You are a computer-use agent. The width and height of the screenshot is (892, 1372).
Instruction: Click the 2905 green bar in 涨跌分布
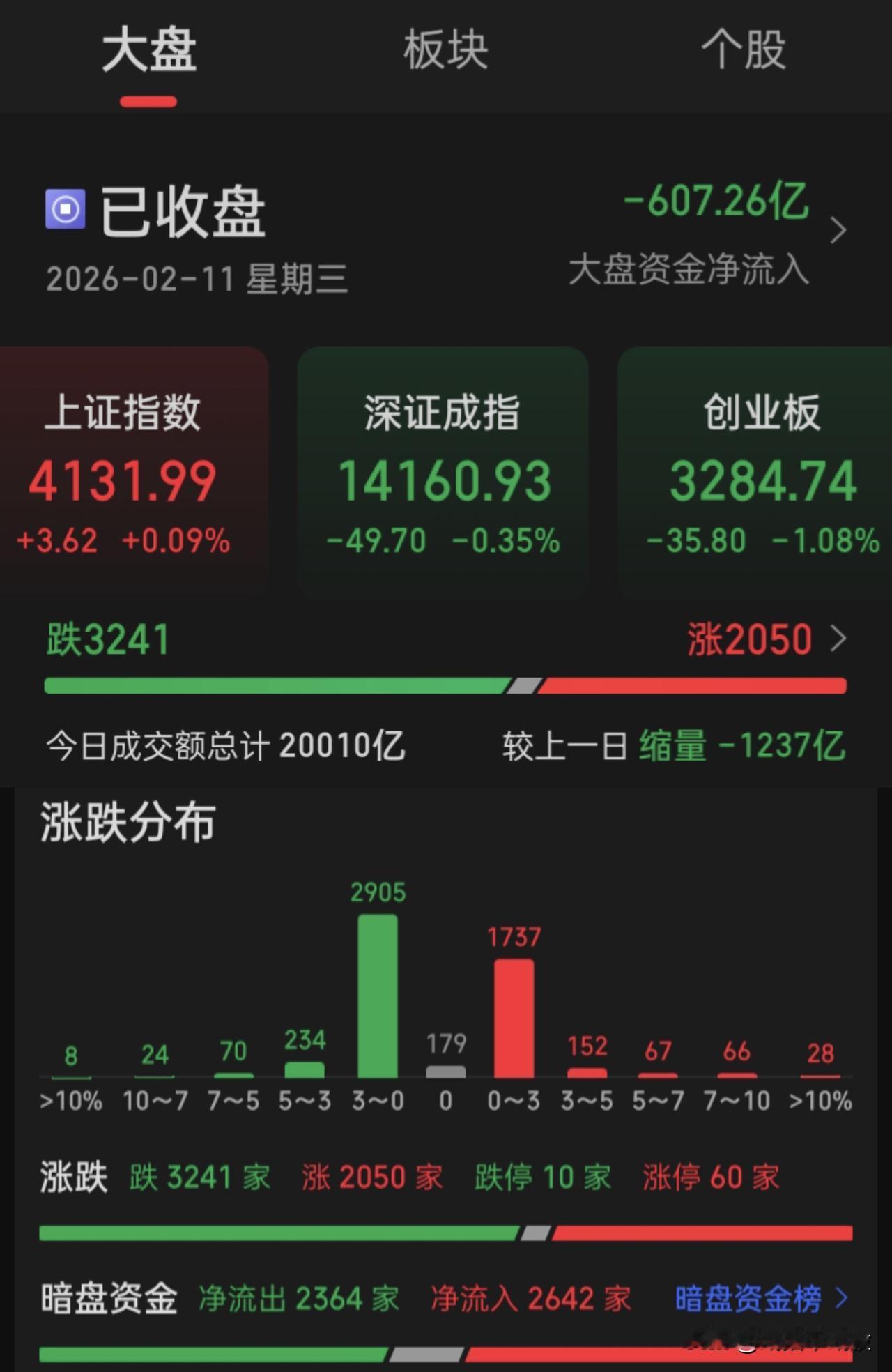[x=377, y=997]
